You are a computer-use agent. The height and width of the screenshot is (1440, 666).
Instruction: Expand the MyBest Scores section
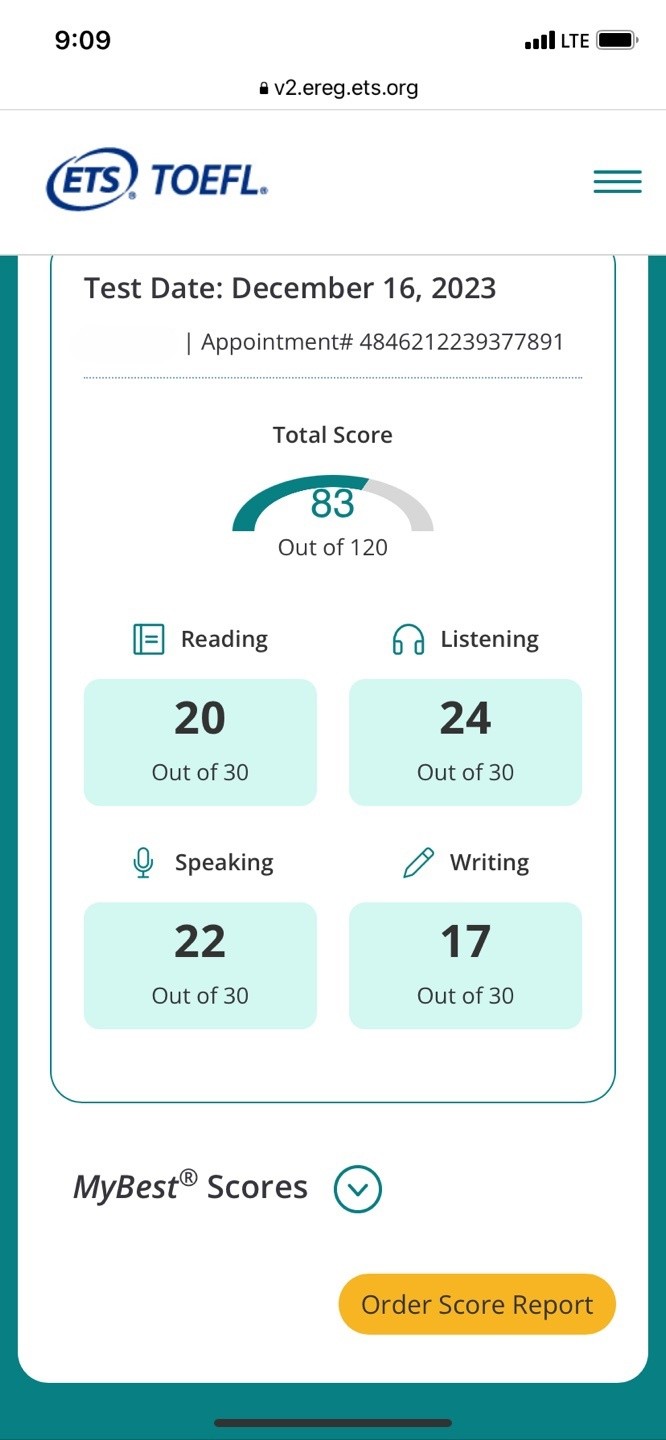(x=358, y=1189)
